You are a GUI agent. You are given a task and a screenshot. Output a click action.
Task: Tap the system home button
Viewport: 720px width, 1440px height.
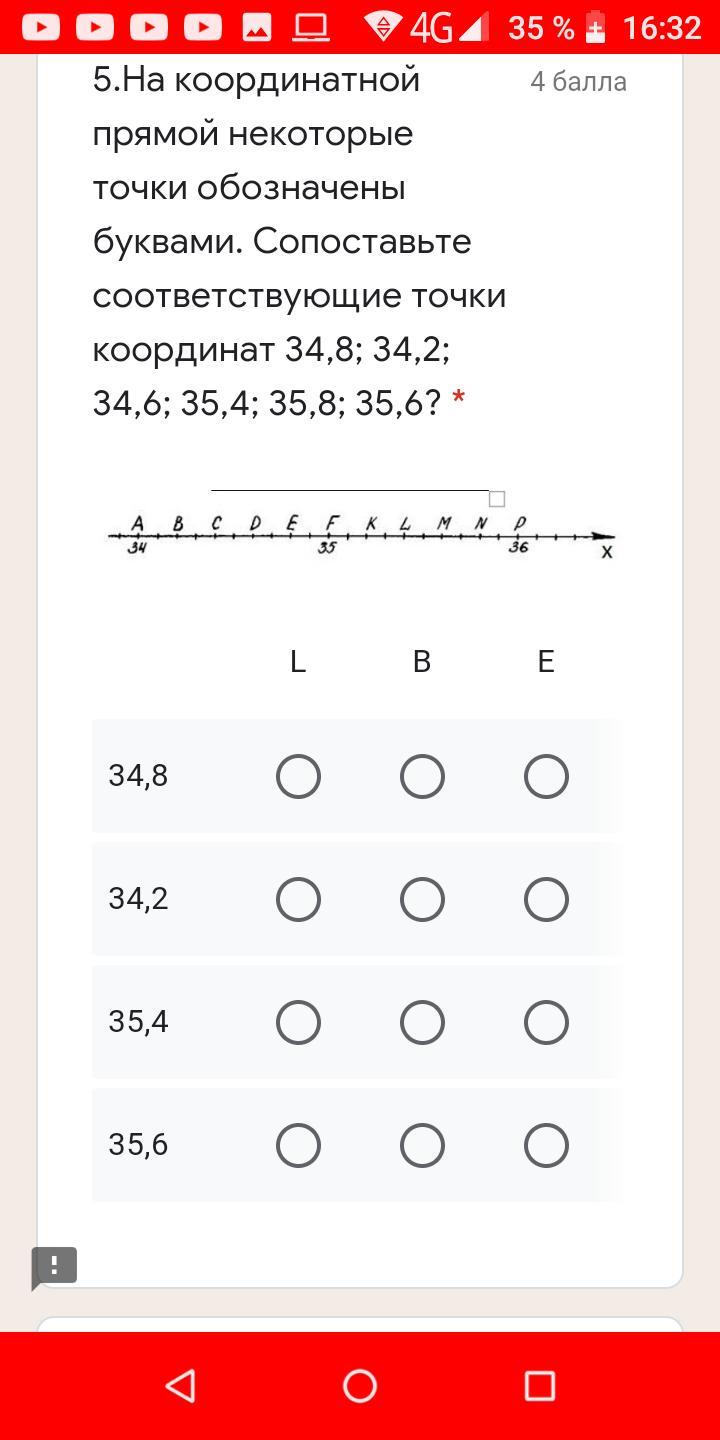[x=360, y=1386]
